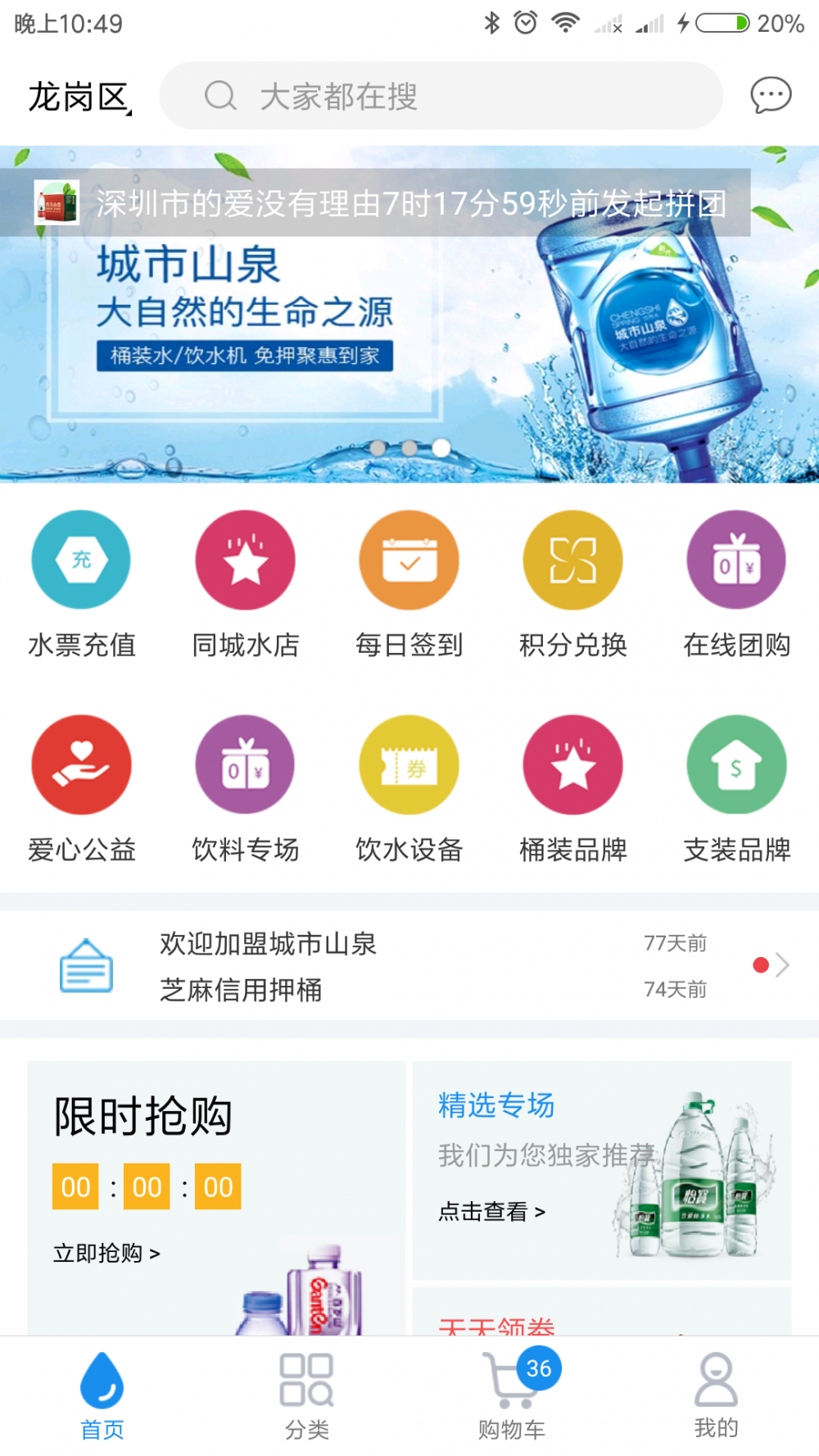Open the messages chat bubble icon
Viewport: 819px width, 1456px height.
[771, 96]
